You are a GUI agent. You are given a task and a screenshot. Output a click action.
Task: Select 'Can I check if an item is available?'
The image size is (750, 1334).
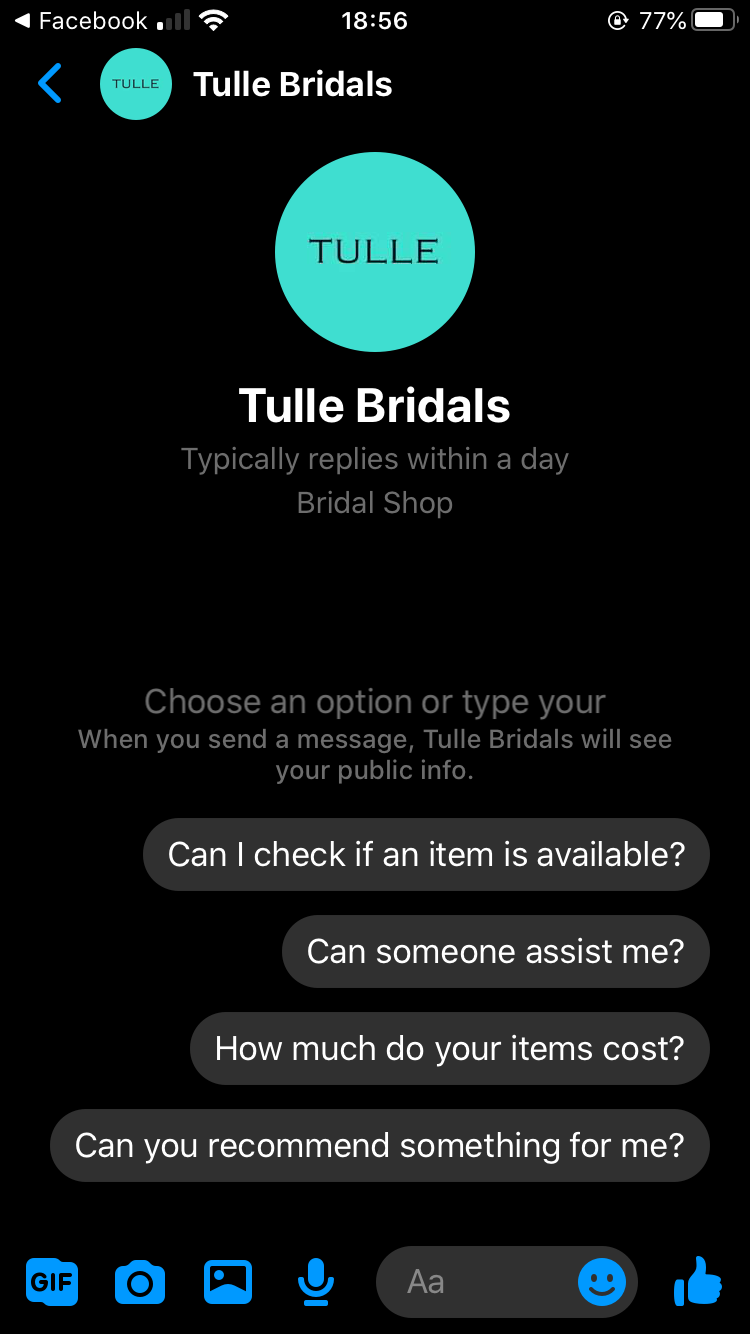(x=426, y=854)
